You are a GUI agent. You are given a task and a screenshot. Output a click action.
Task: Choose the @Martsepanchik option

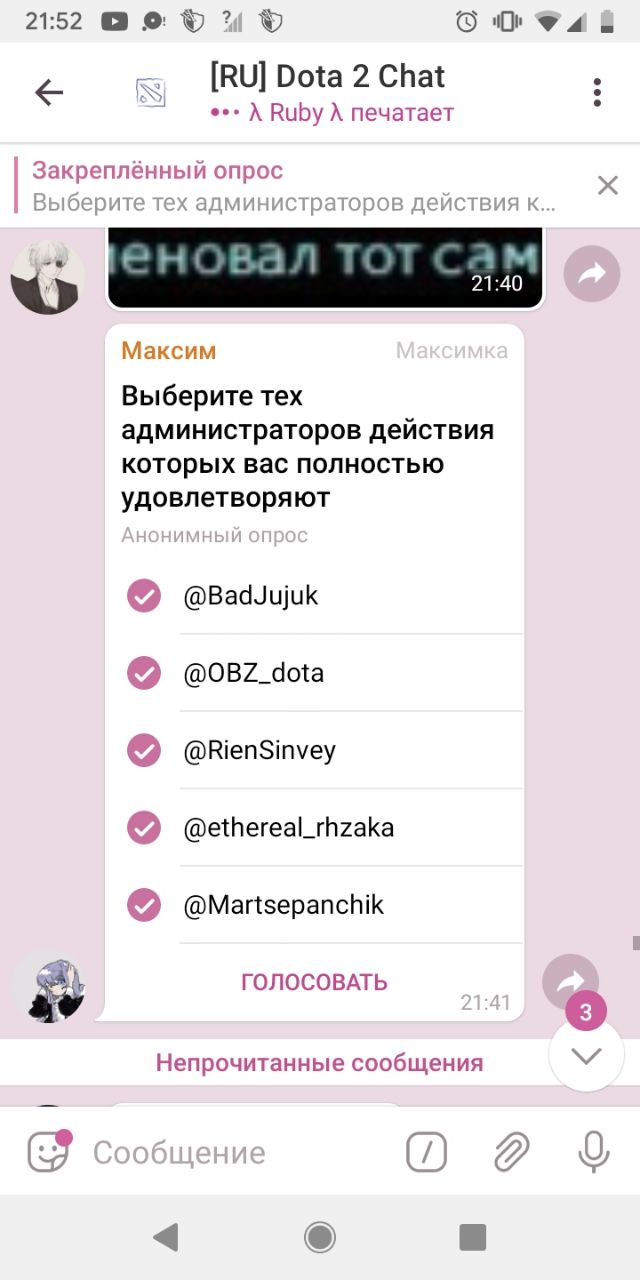pos(144,905)
